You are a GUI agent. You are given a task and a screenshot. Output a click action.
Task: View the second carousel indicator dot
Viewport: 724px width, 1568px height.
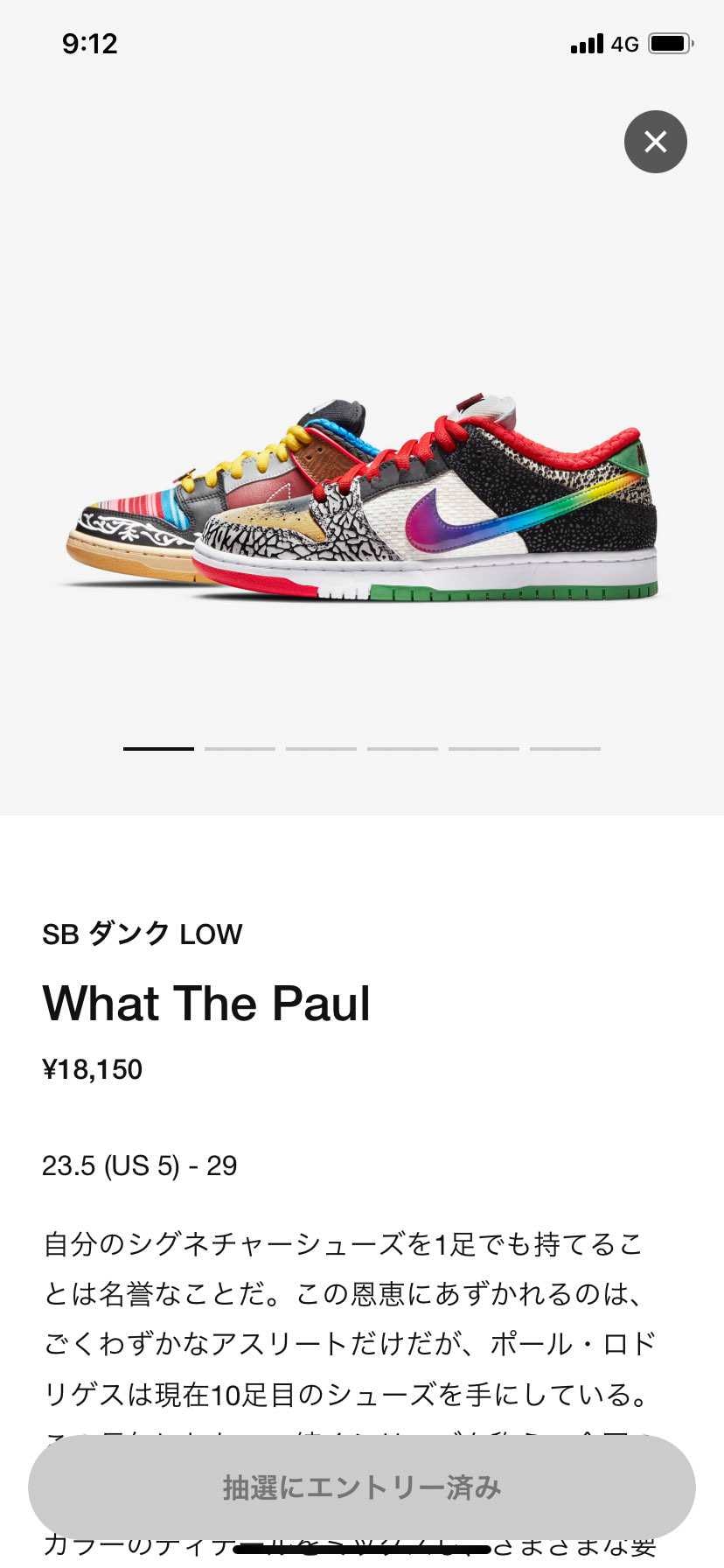coord(240,749)
